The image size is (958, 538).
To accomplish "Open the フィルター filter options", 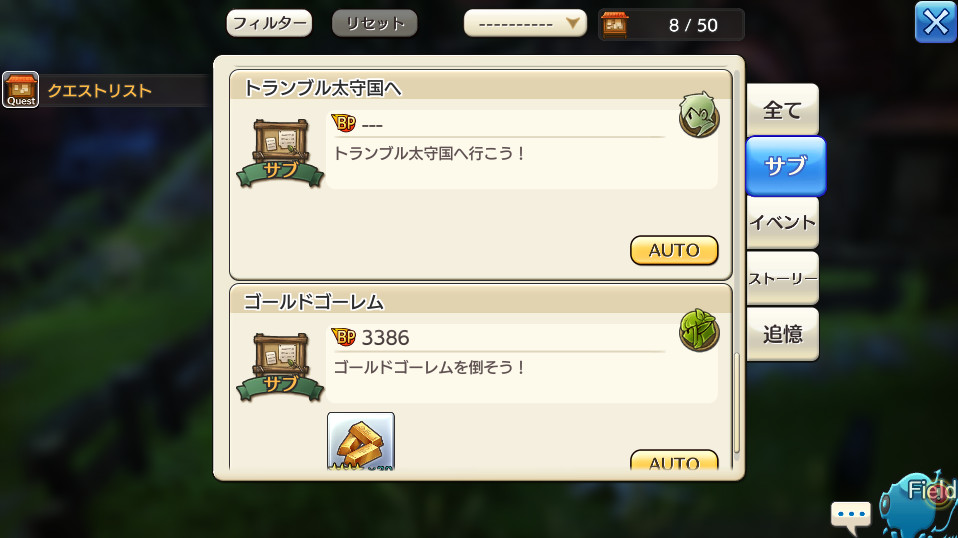I will pyautogui.click(x=269, y=24).
